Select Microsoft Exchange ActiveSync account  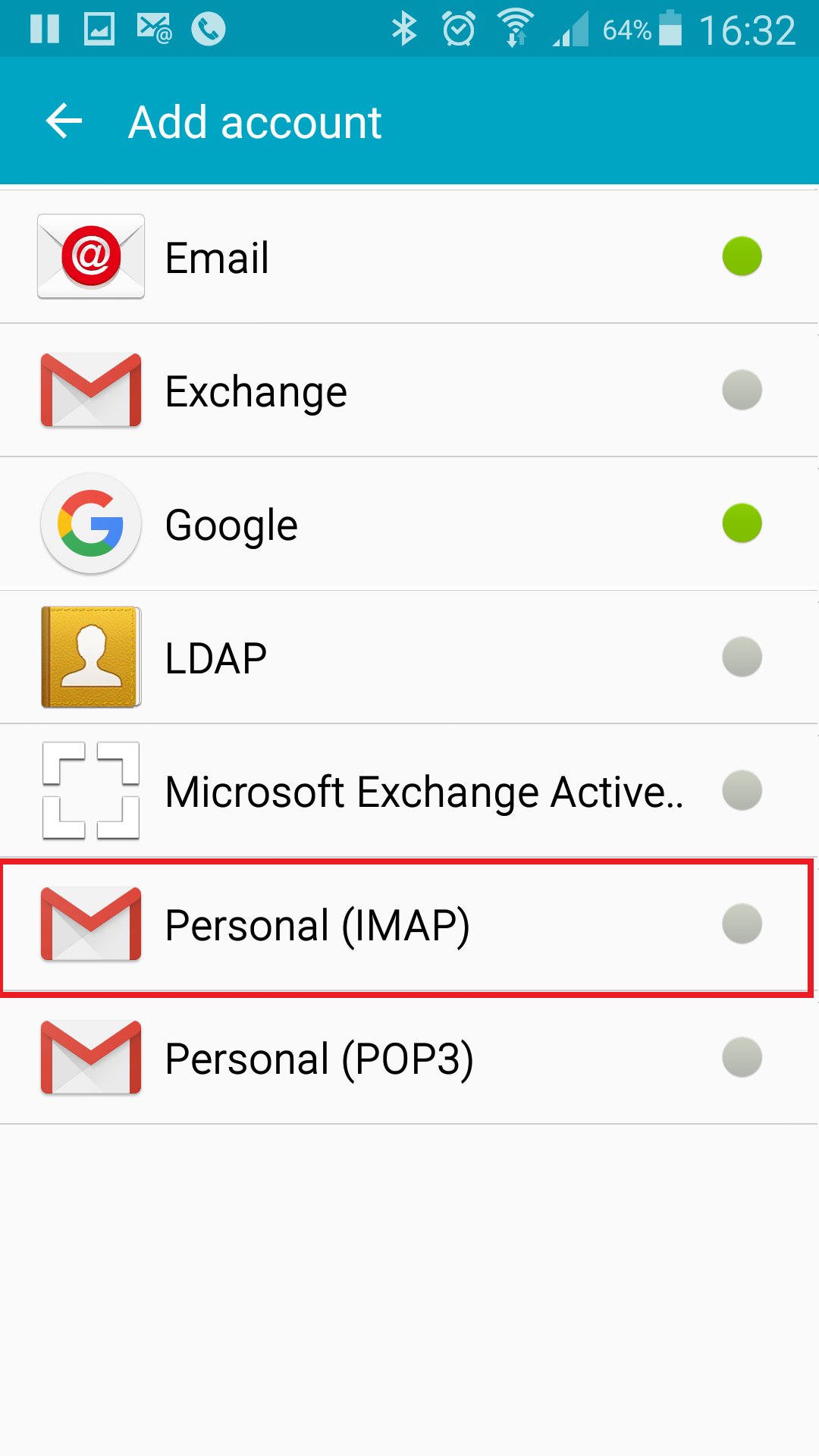pyautogui.click(x=409, y=791)
